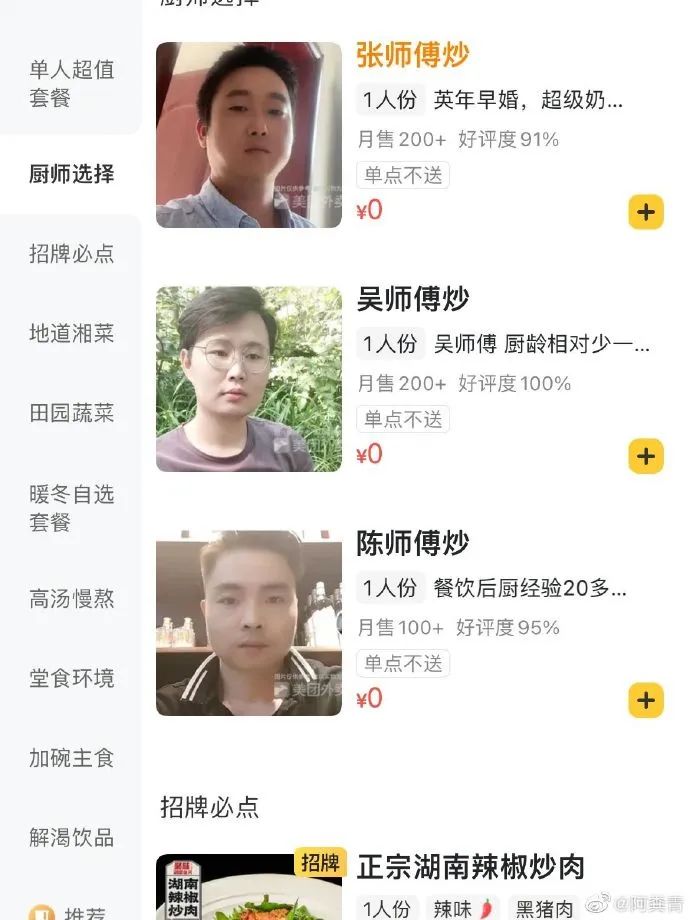This screenshot has width=690, height=920.
Task: Jump to the 招牌必点 category
Action: [x=71, y=254]
